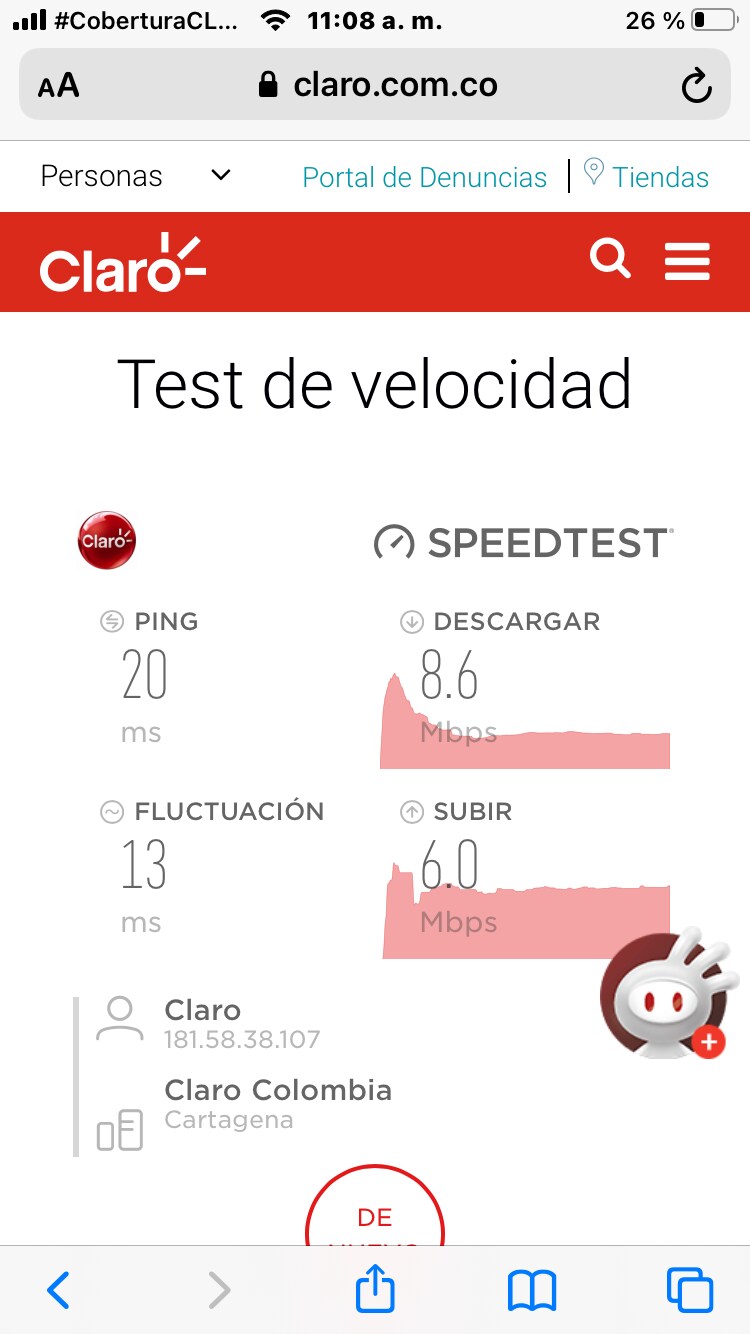Expand the Personas dropdown

click(135, 176)
